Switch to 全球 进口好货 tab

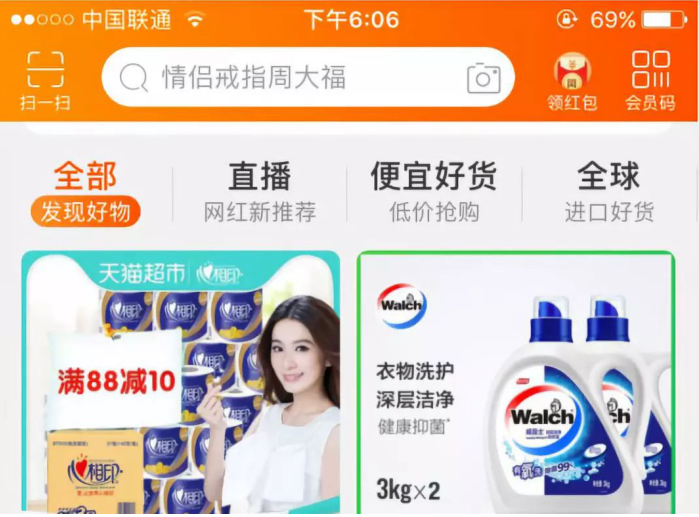pyautogui.click(x=608, y=192)
